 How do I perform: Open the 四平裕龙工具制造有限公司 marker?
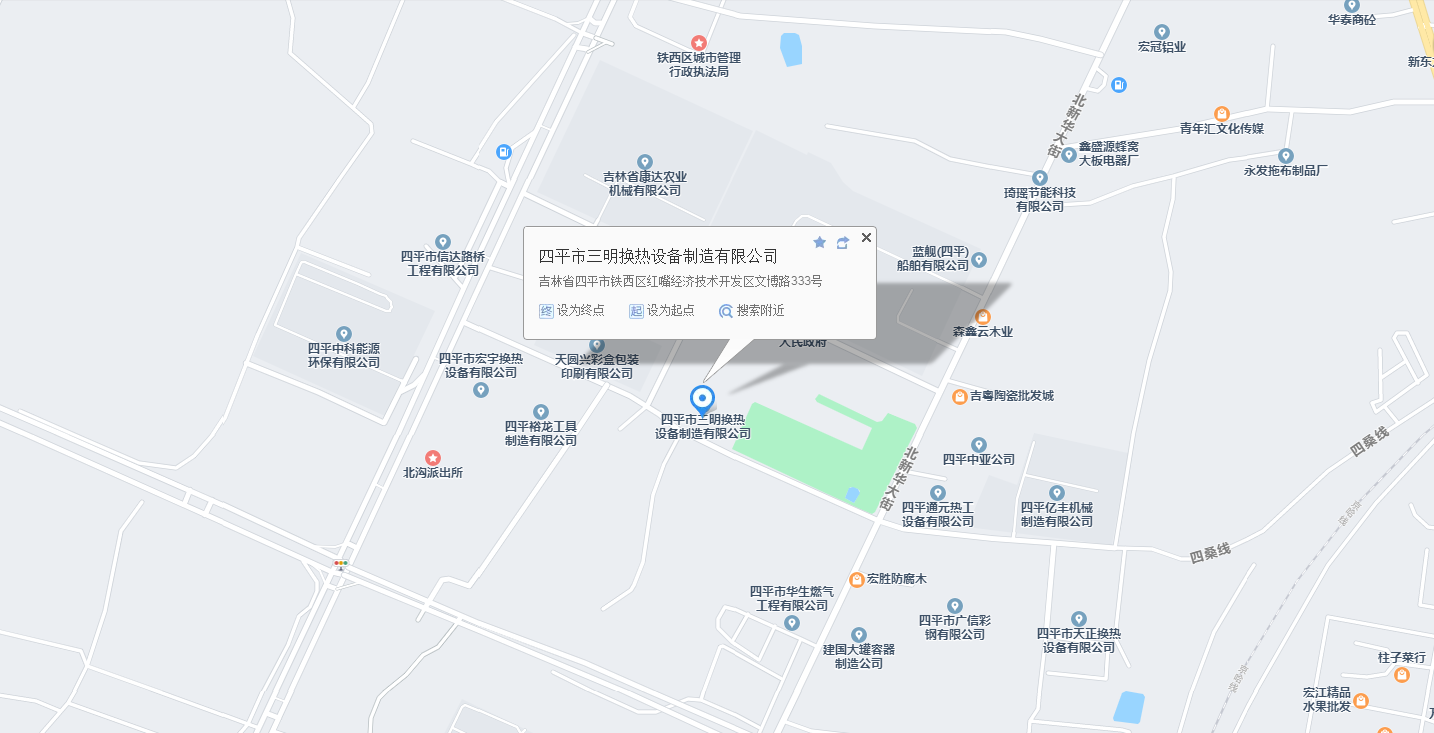(541, 412)
